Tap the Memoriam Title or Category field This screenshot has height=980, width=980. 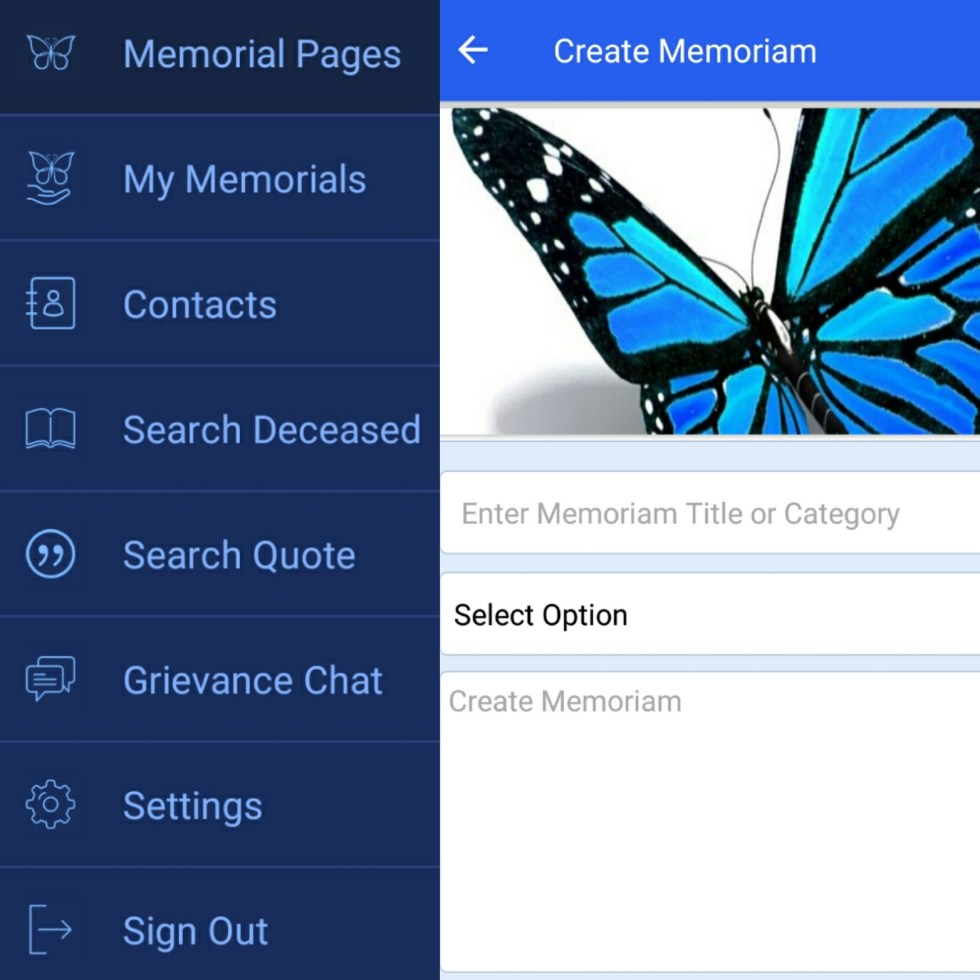(710, 514)
